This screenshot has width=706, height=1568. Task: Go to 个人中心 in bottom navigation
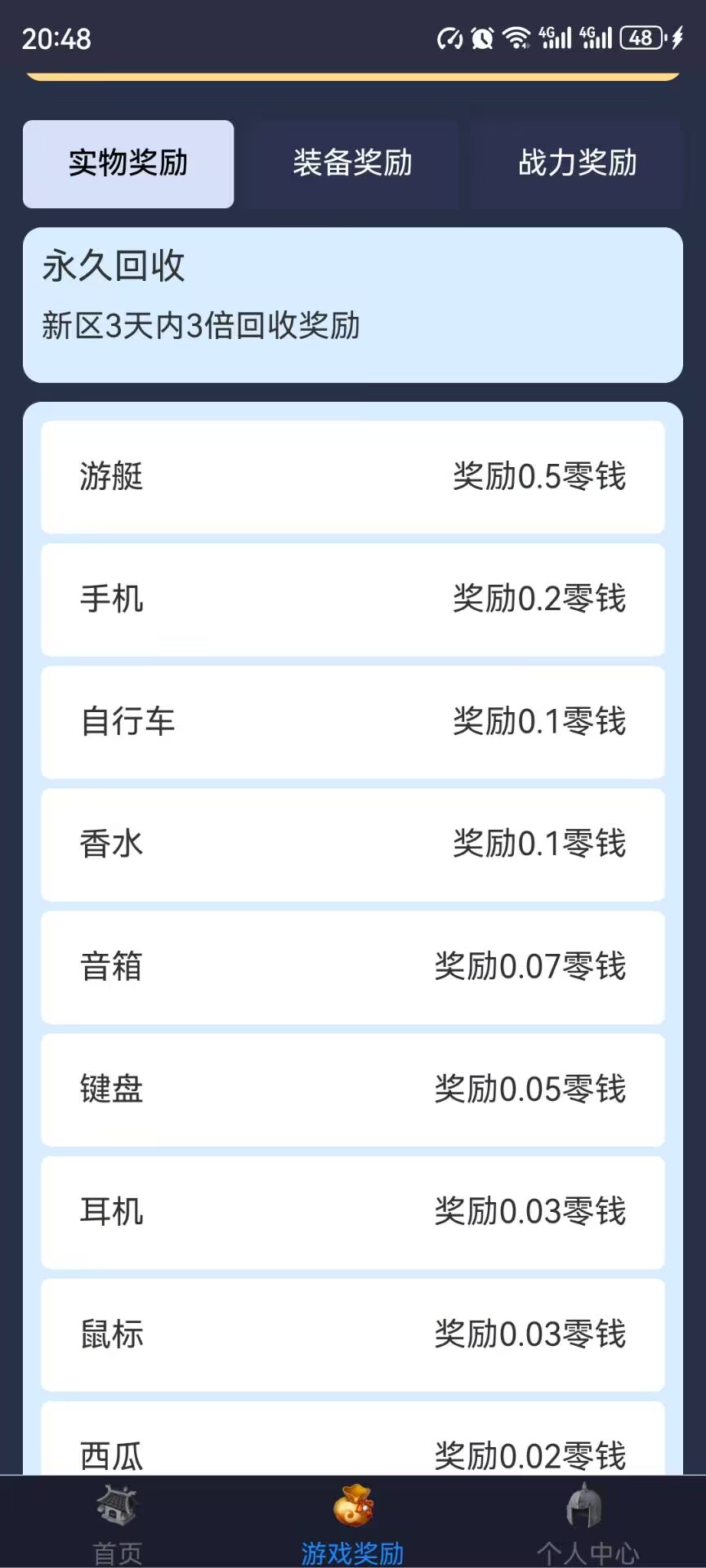click(x=588, y=1522)
